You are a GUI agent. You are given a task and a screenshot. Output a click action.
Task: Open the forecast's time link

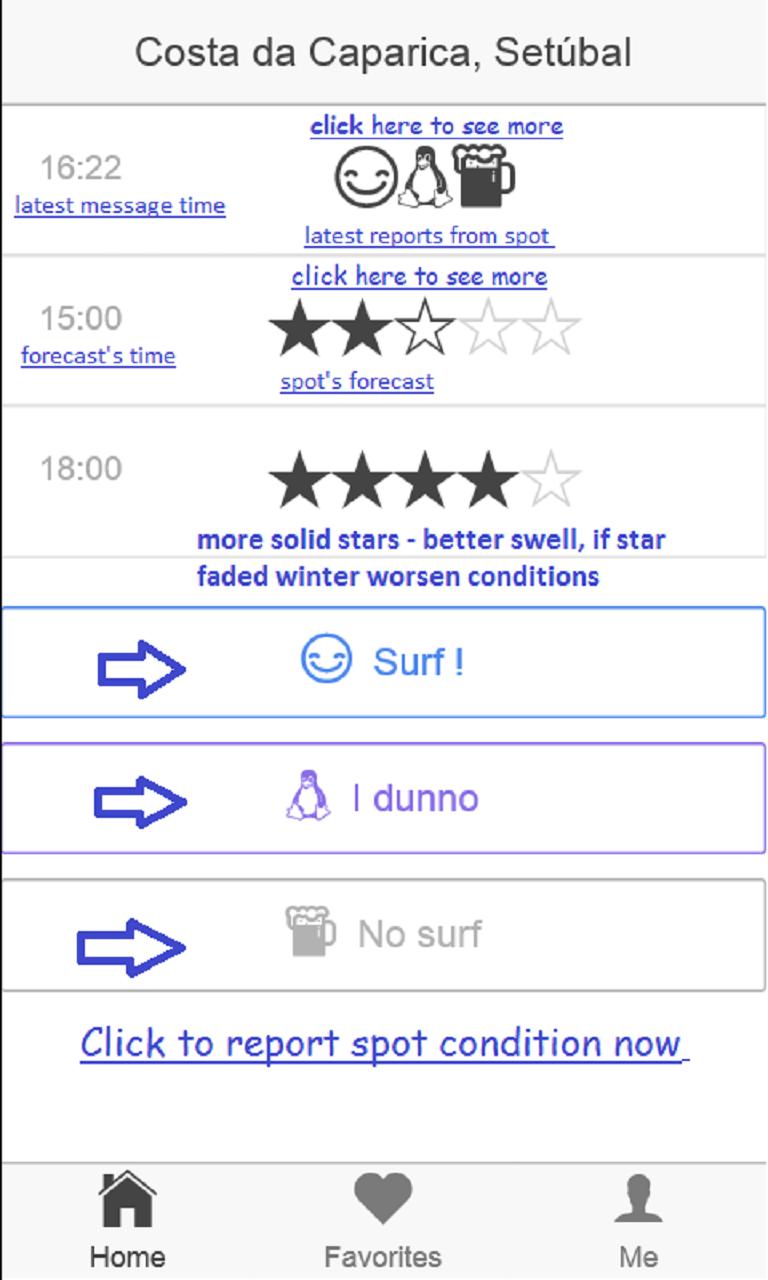98,355
